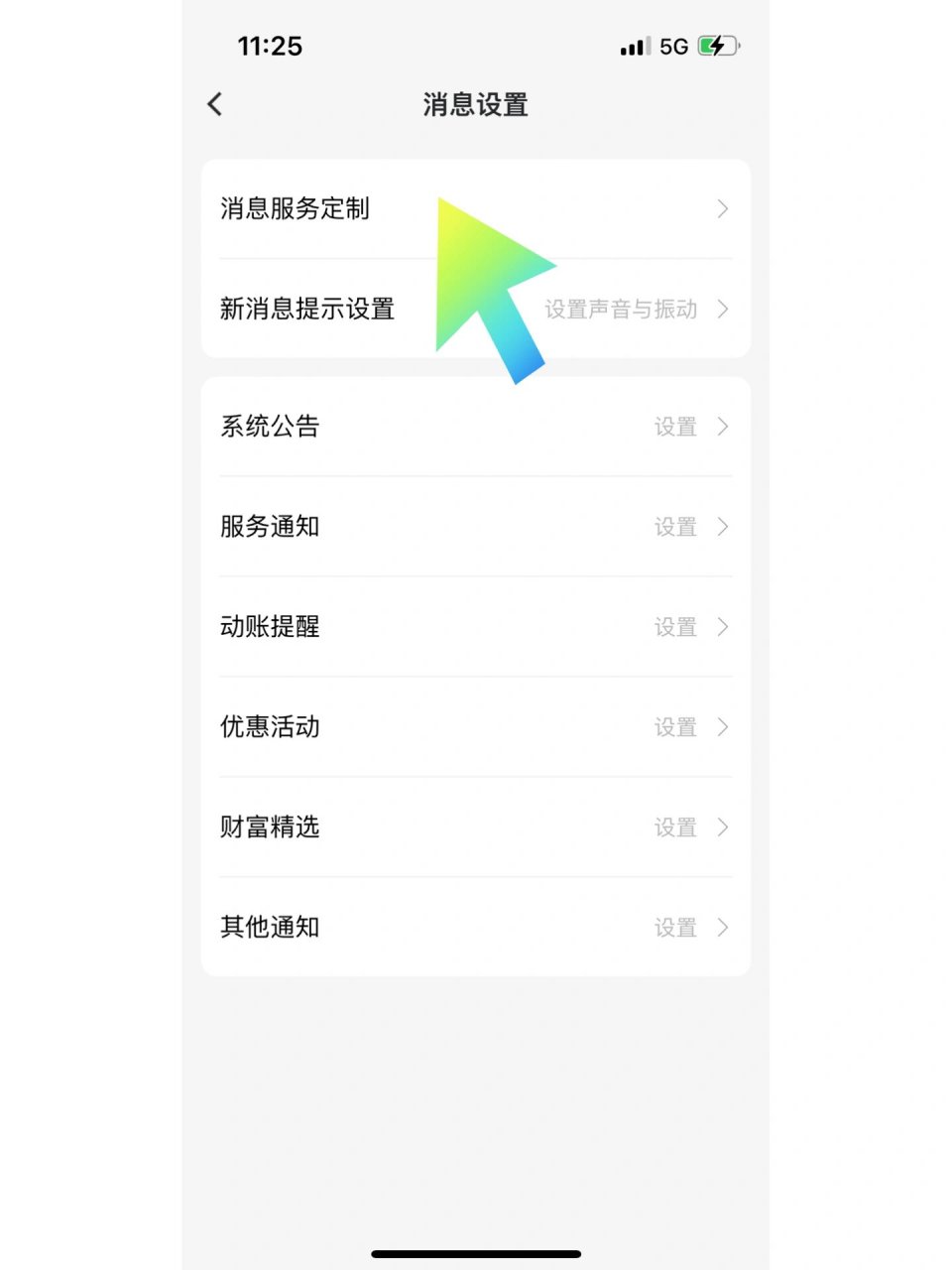
Task: Open 消息服务定制 menu entry
Action: tap(295, 209)
